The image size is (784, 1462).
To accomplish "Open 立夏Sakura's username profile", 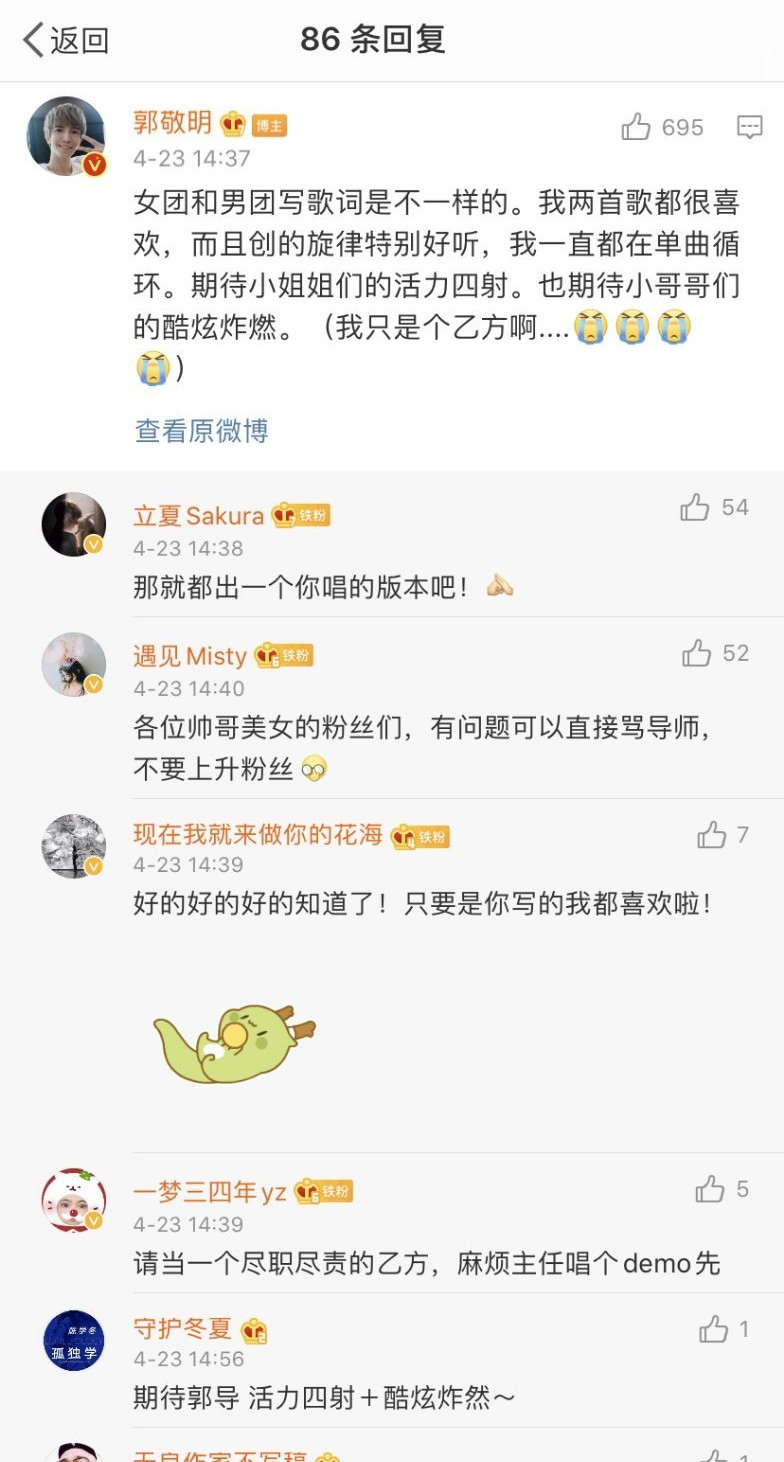I will [x=198, y=516].
